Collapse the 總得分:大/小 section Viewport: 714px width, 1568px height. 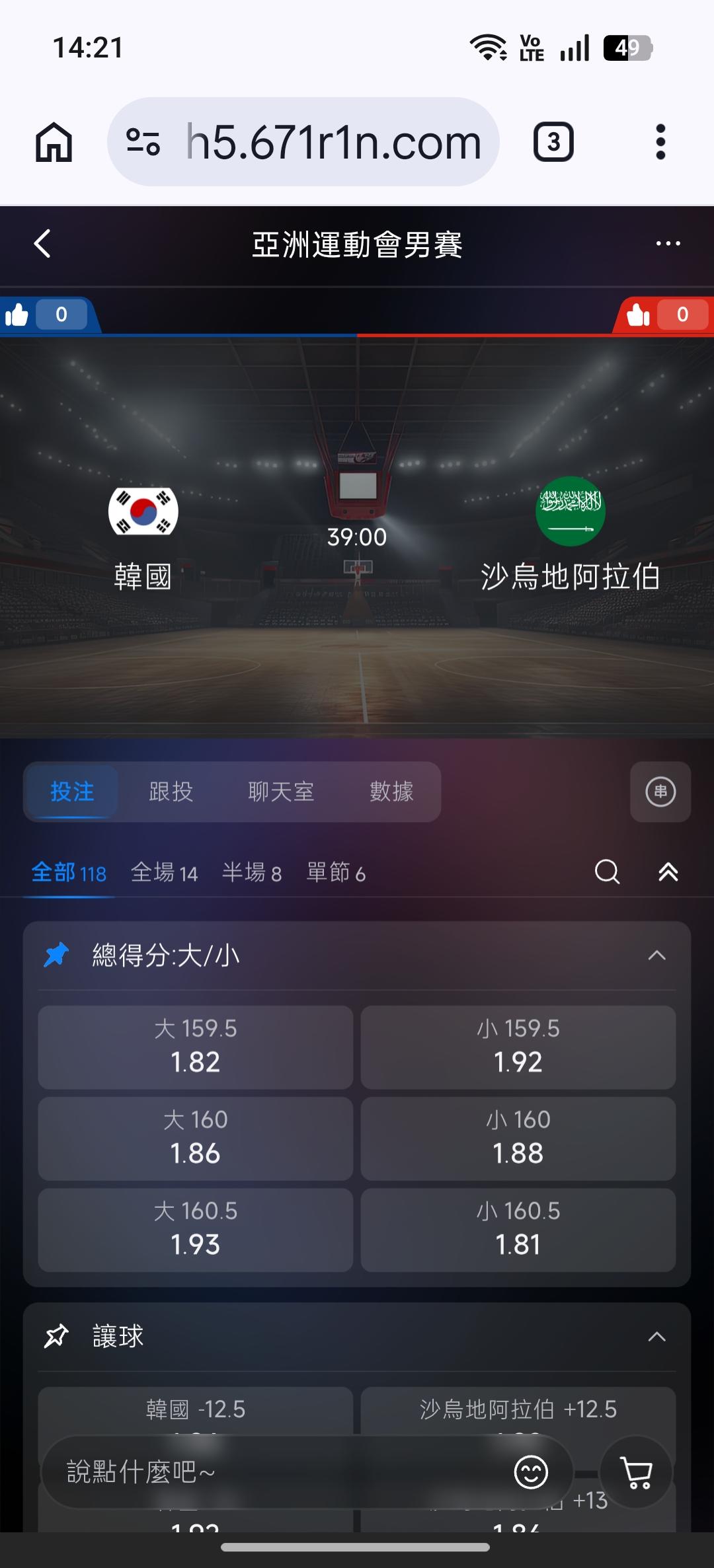(x=656, y=955)
